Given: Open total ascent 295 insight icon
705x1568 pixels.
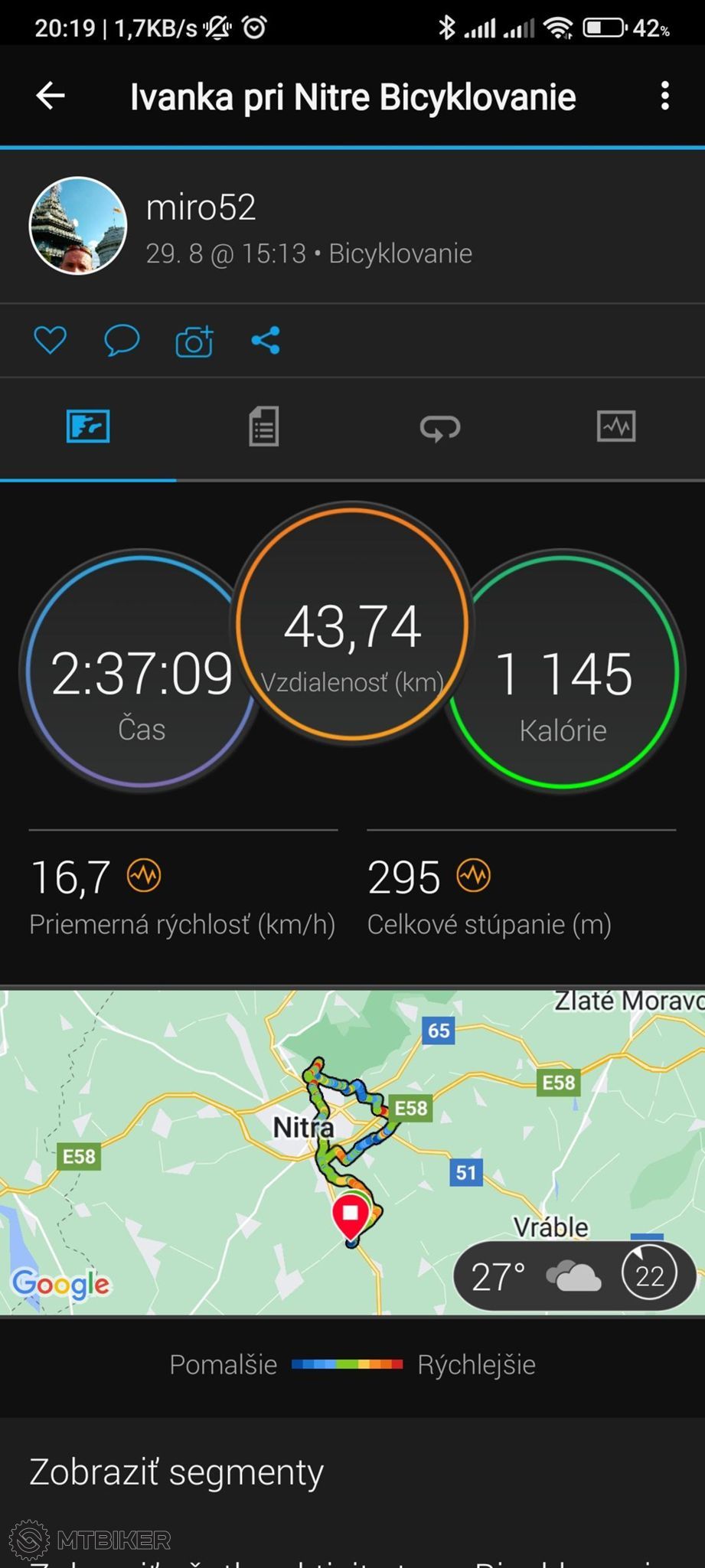Looking at the screenshot, I should tap(474, 875).
